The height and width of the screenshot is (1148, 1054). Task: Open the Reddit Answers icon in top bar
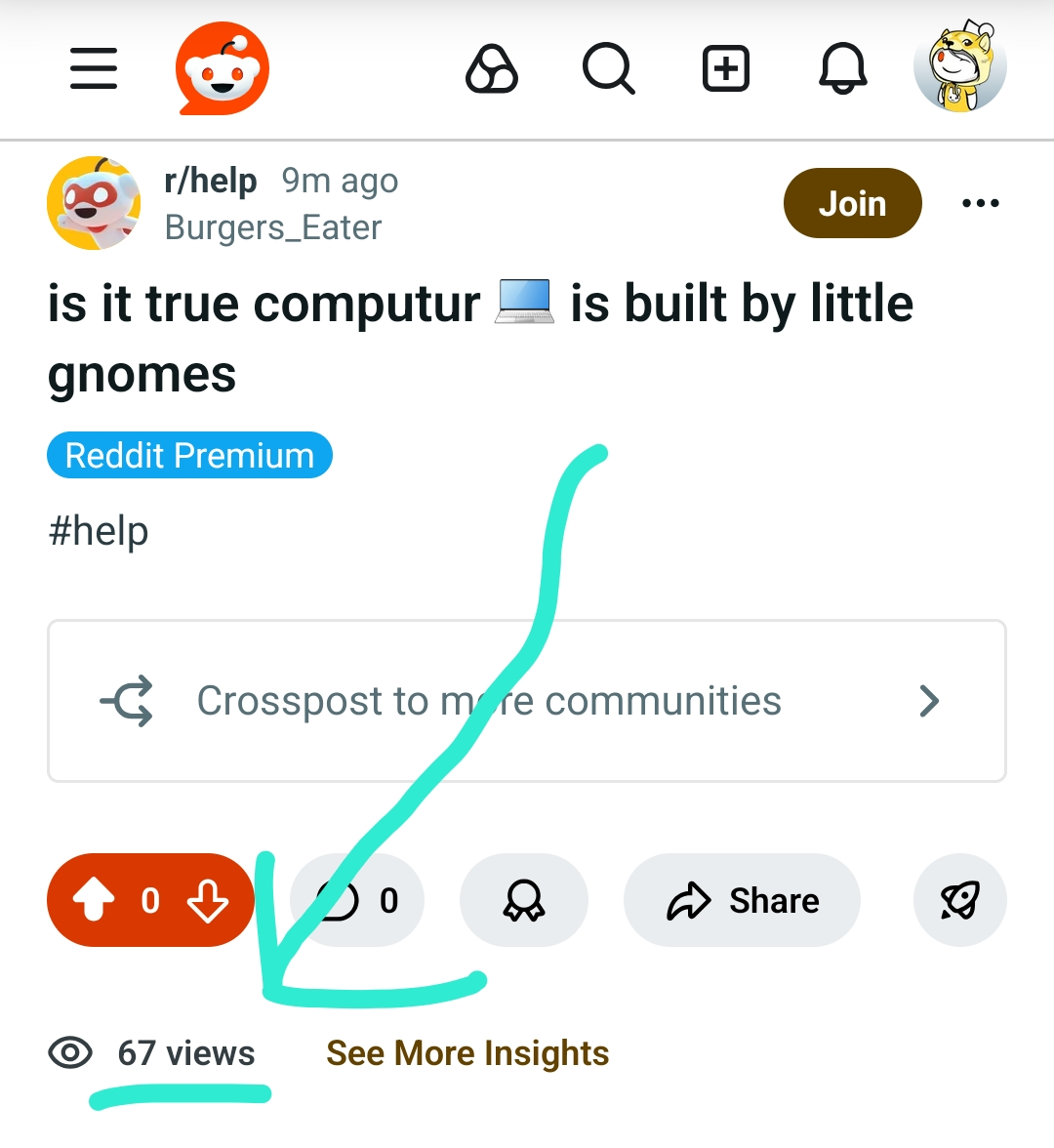(x=492, y=69)
